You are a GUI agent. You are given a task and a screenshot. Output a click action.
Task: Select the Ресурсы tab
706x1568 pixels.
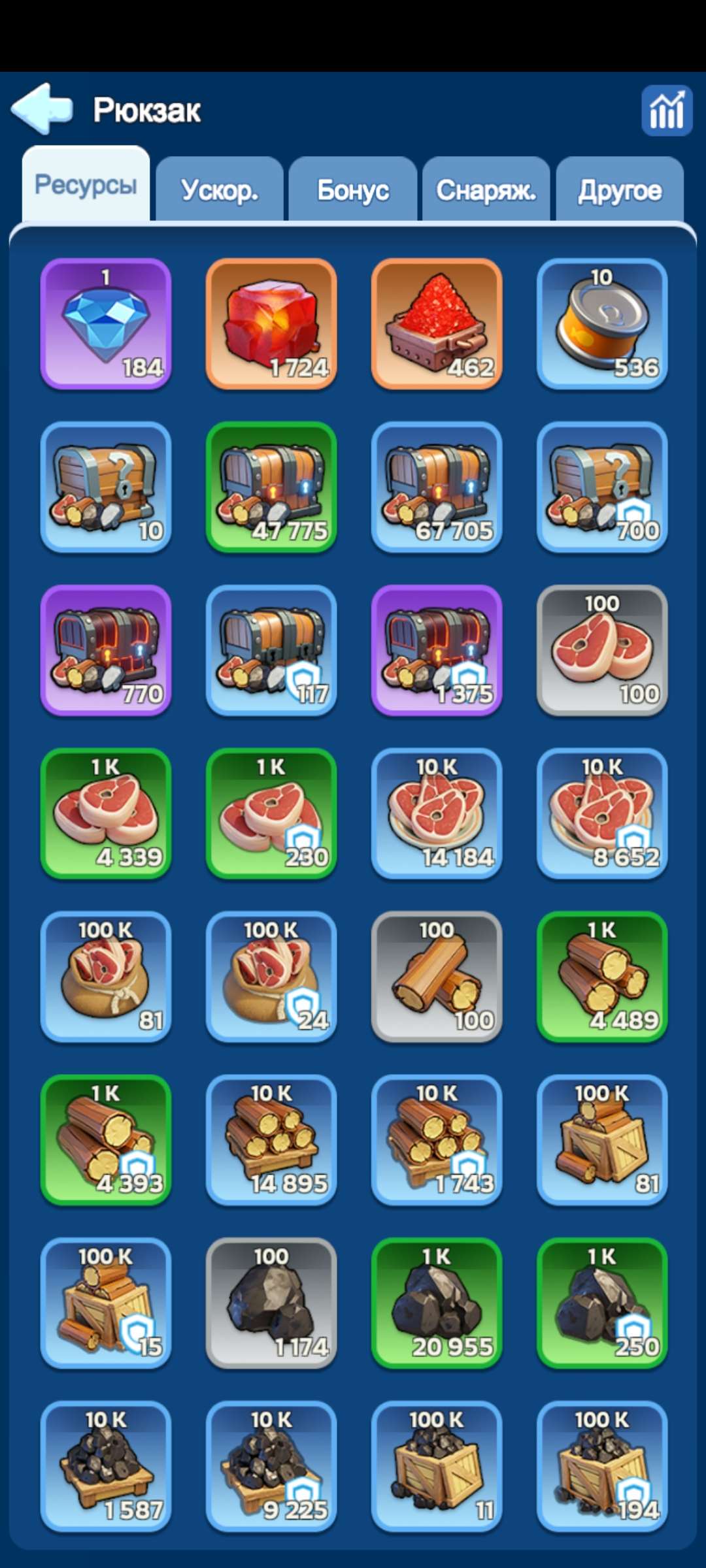coord(86,185)
